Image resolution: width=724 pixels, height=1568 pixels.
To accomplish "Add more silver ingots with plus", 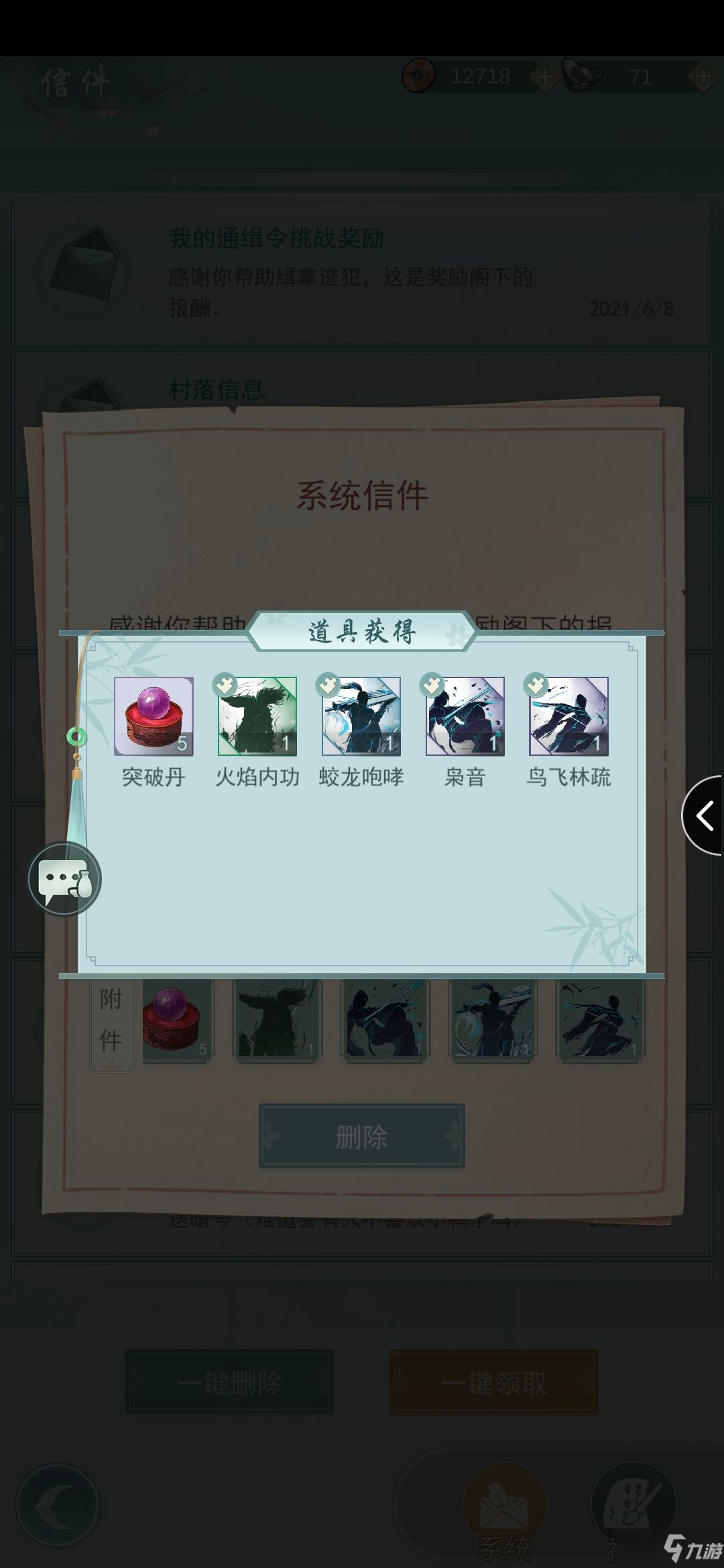I will (703, 77).
